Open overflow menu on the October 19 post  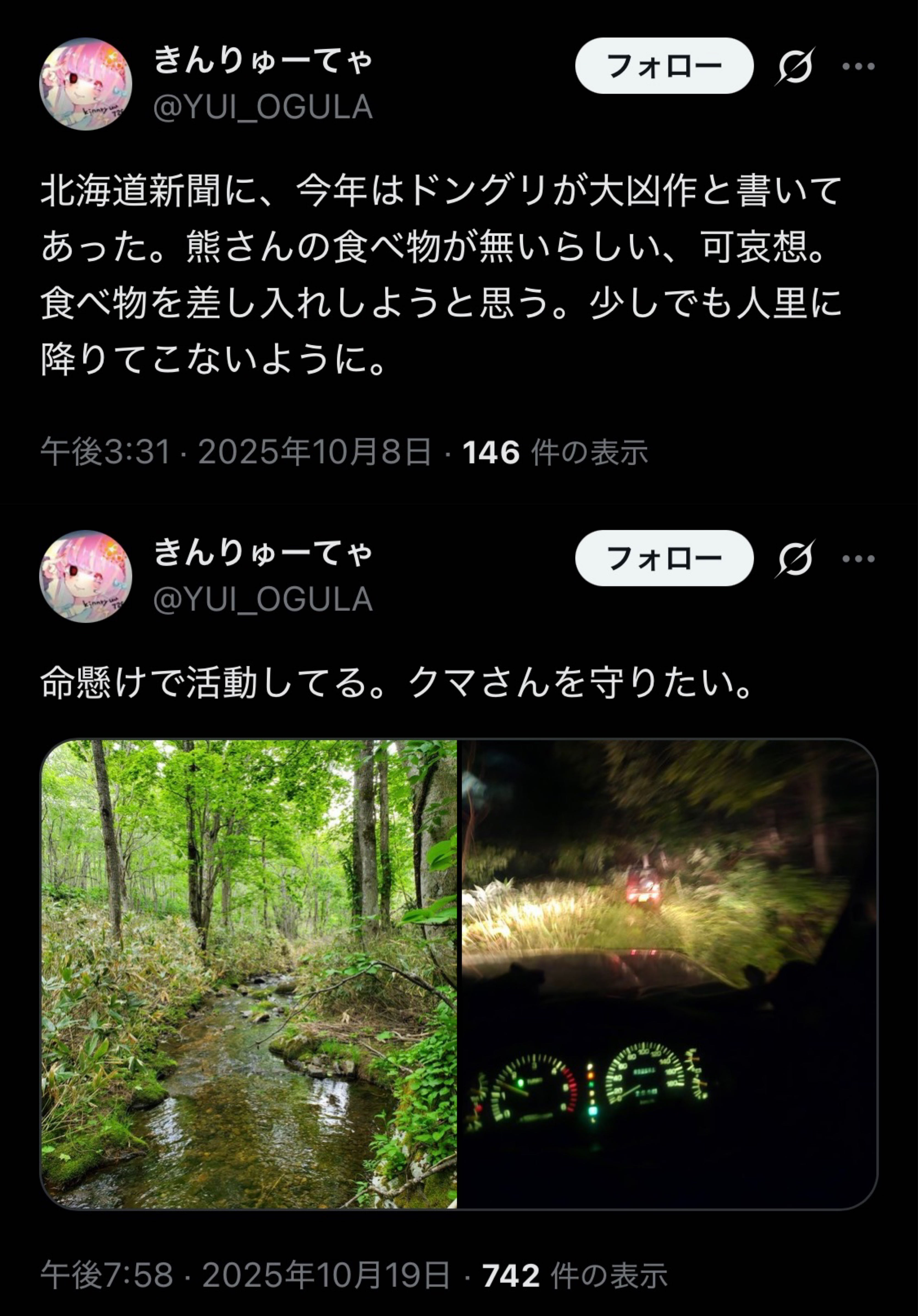pyautogui.click(x=858, y=558)
